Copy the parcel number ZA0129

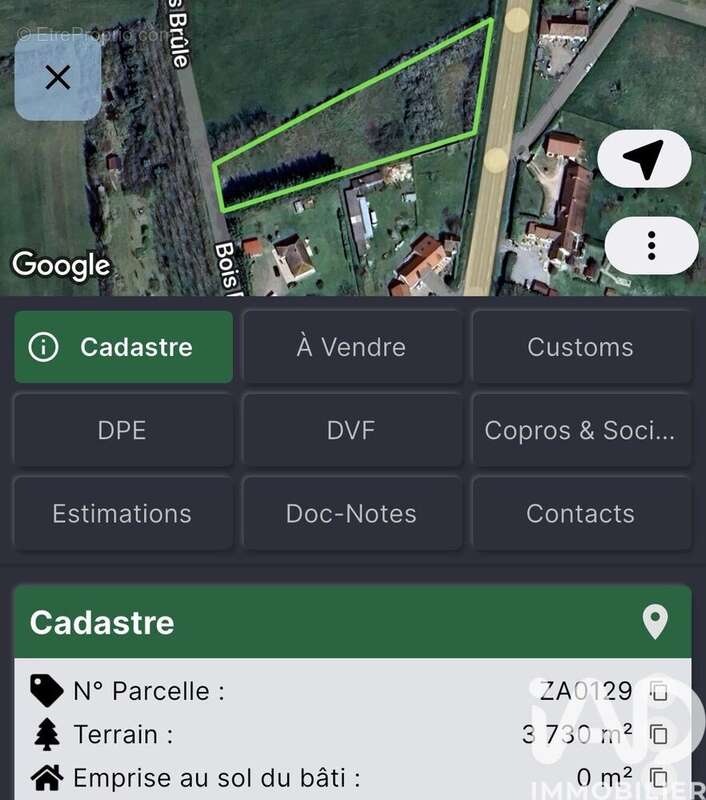[659, 691]
